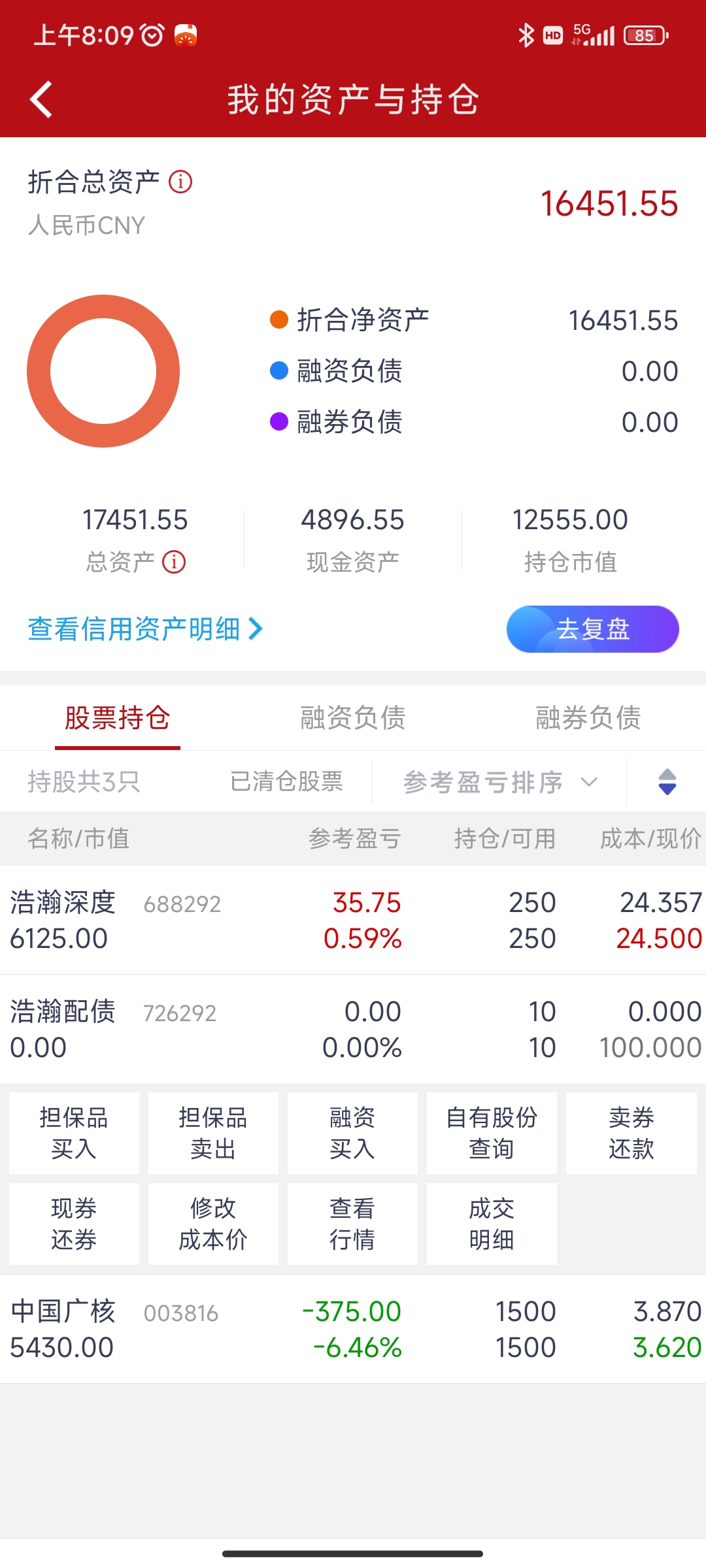Tap 担保品买入 button
706x1568 pixels.
(x=74, y=1133)
